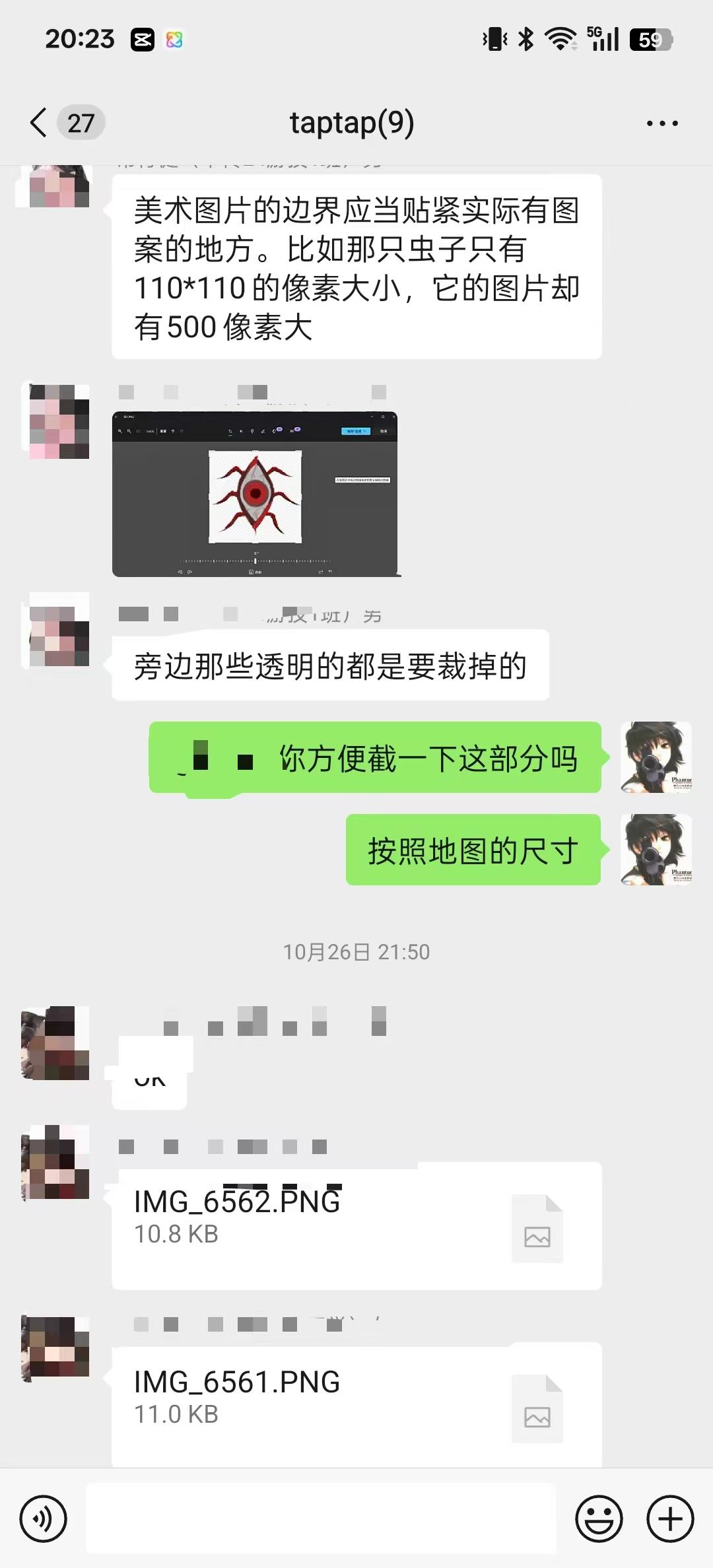The height and width of the screenshot is (1568, 713).
Task: Tap the taptap(9) chat title
Action: (352, 122)
